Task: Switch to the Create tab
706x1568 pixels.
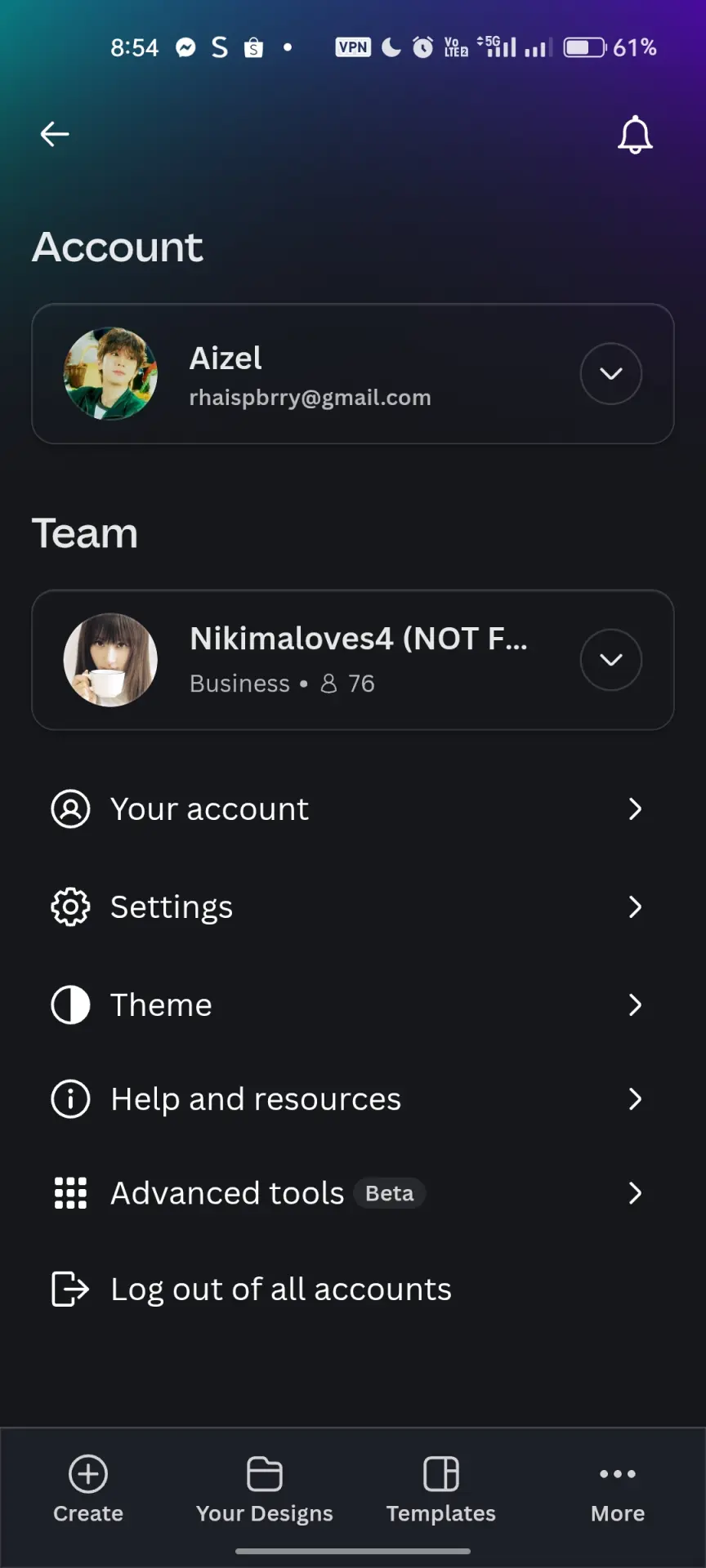Action: 88,1490
